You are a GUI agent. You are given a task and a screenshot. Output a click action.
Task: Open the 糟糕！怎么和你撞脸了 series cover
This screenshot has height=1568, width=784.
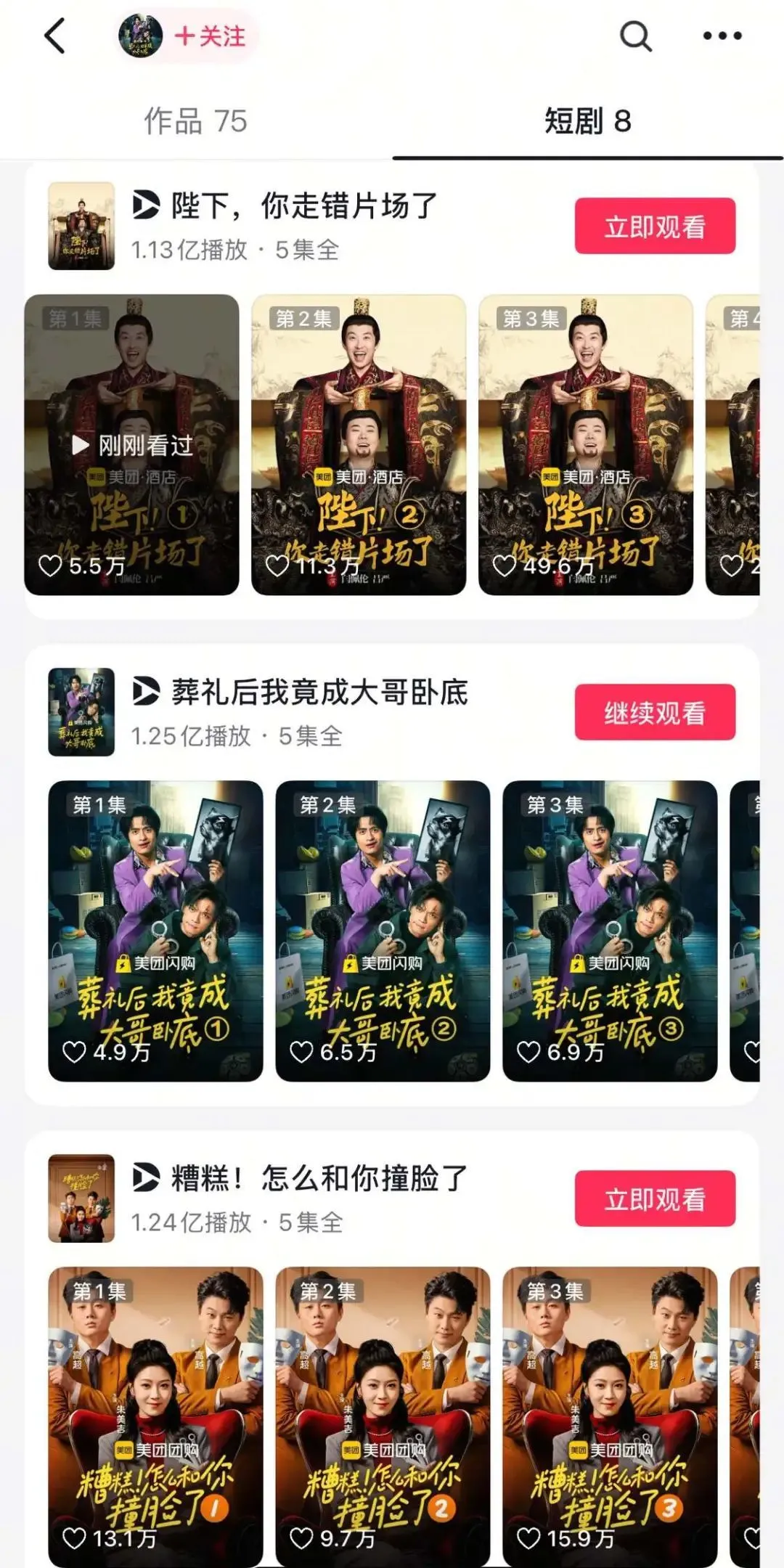[x=81, y=1199]
